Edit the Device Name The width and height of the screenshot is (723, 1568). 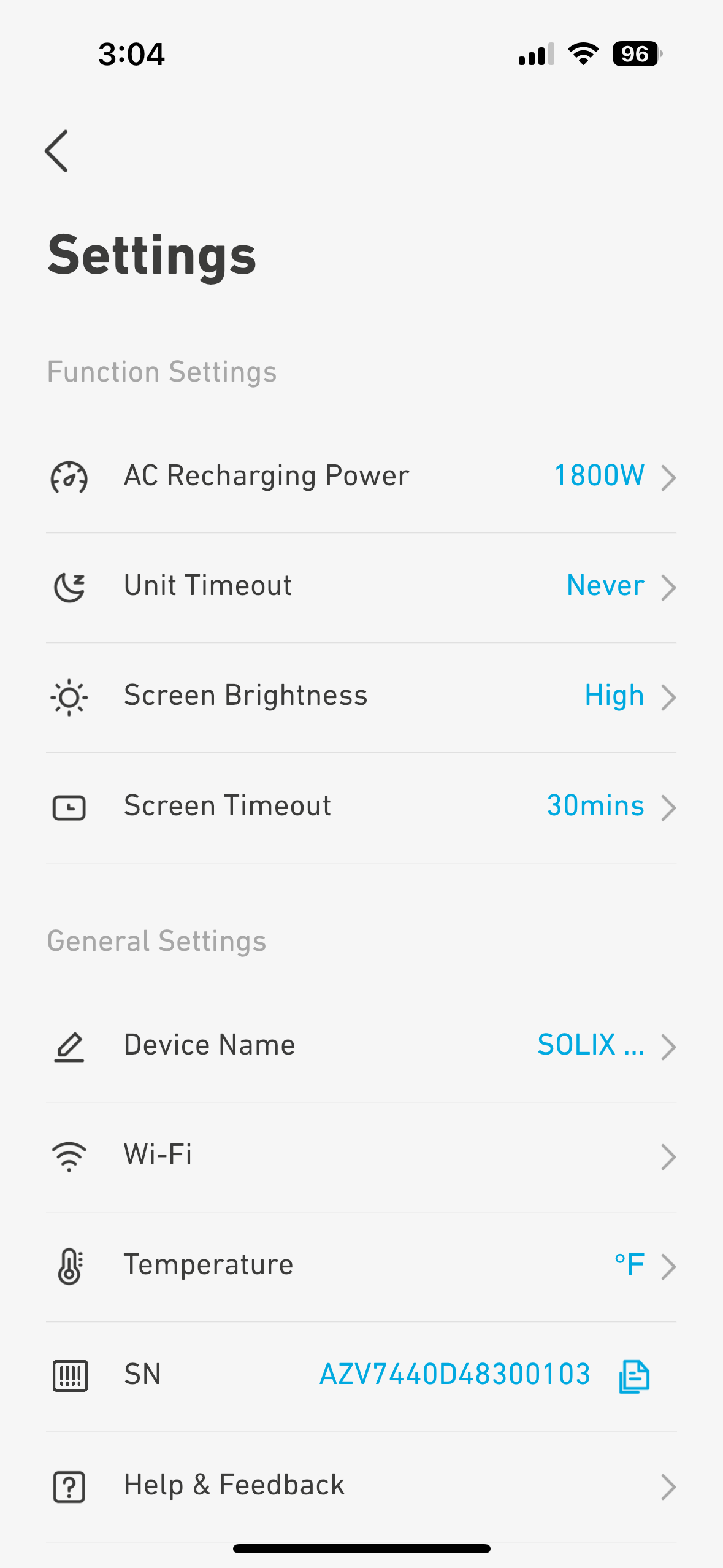[361, 1047]
